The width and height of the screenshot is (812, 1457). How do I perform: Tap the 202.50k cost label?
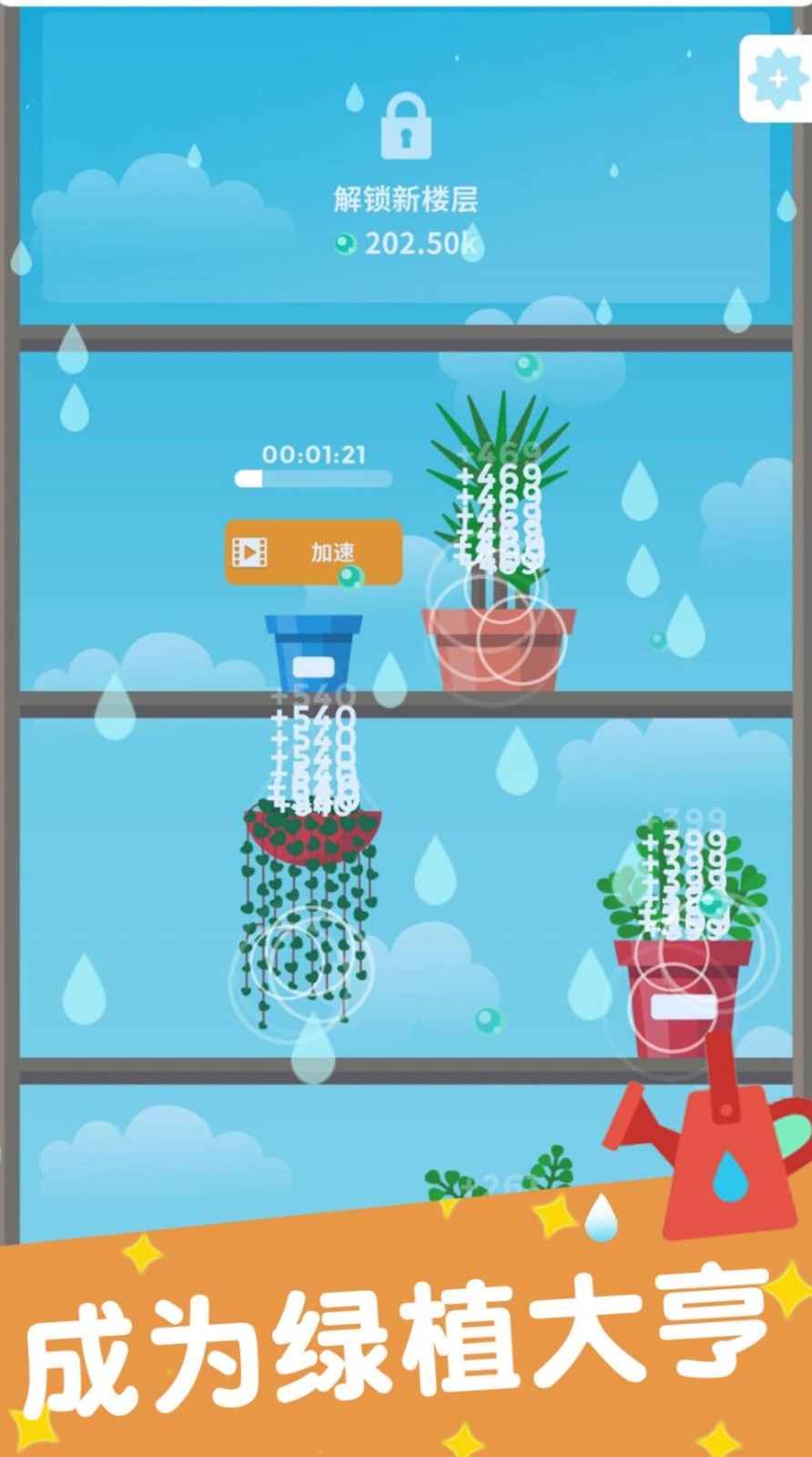[x=419, y=242]
